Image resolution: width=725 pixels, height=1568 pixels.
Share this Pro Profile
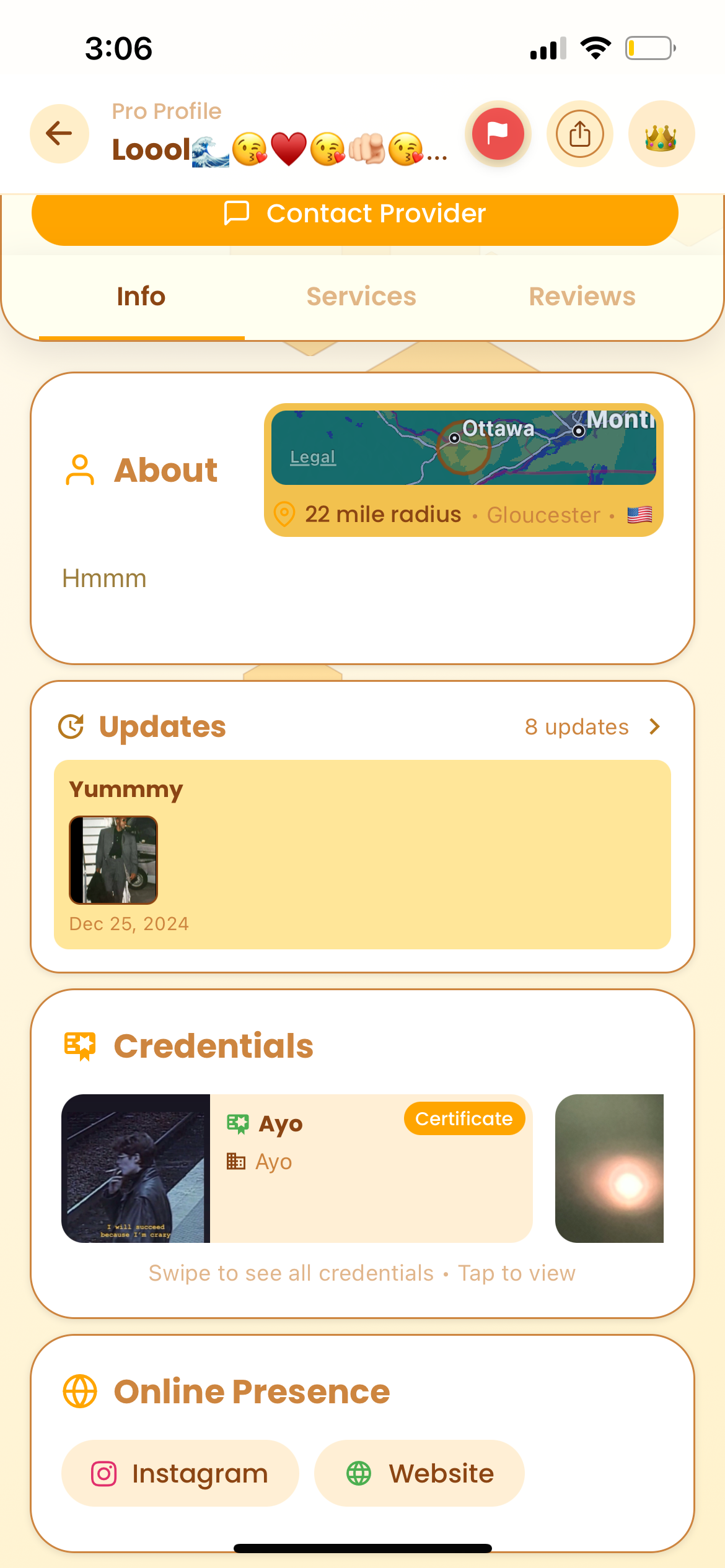point(580,134)
